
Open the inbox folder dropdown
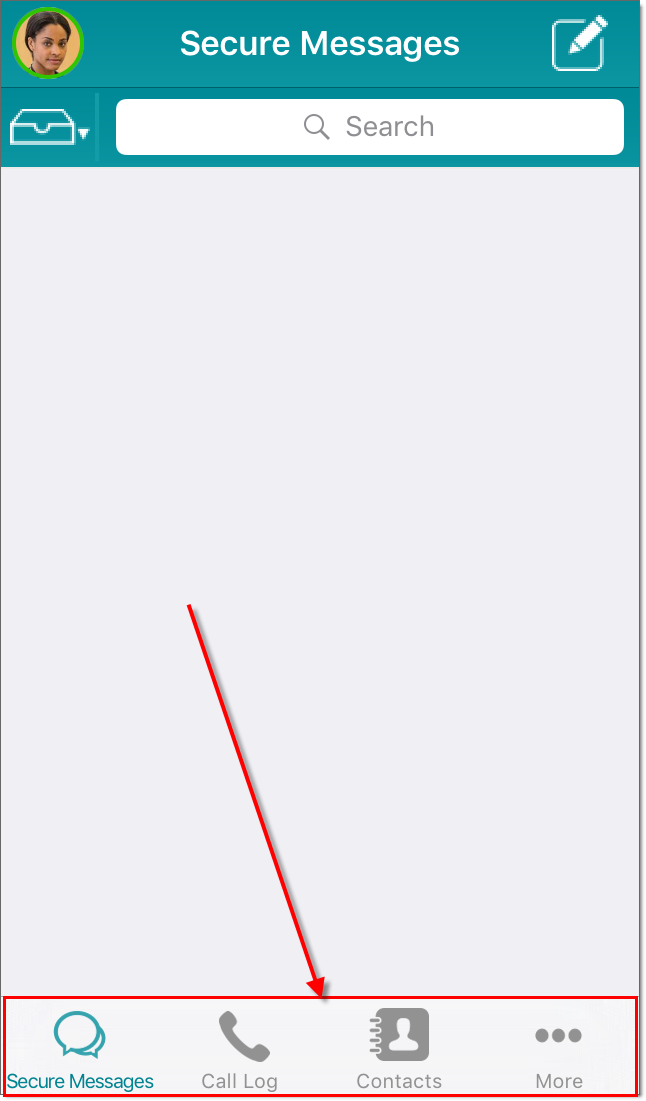[x=50, y=128]
